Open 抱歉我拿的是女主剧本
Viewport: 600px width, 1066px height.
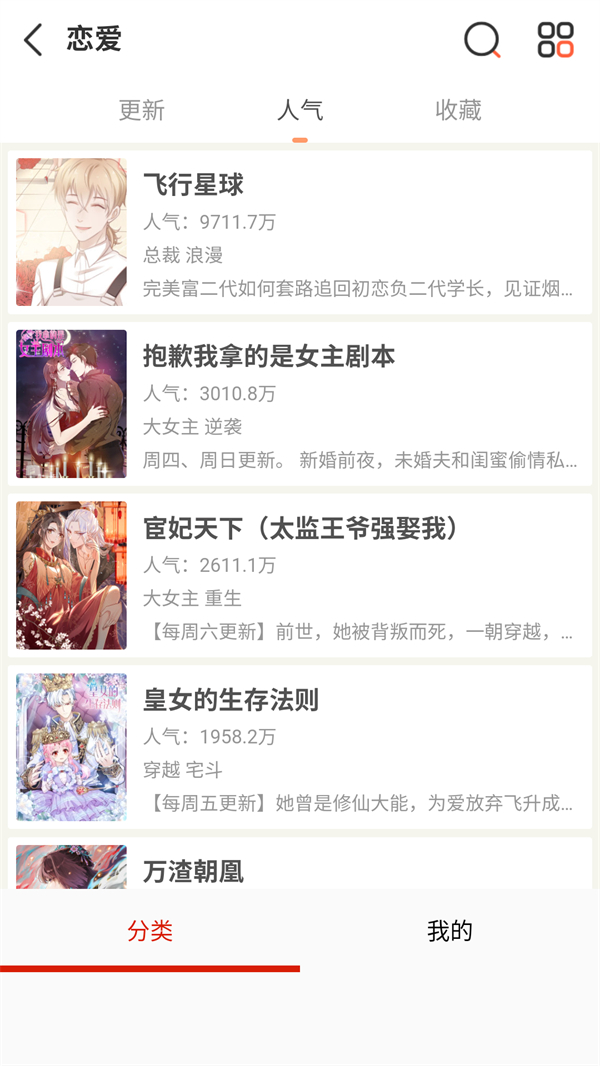(x=300, y=404)
